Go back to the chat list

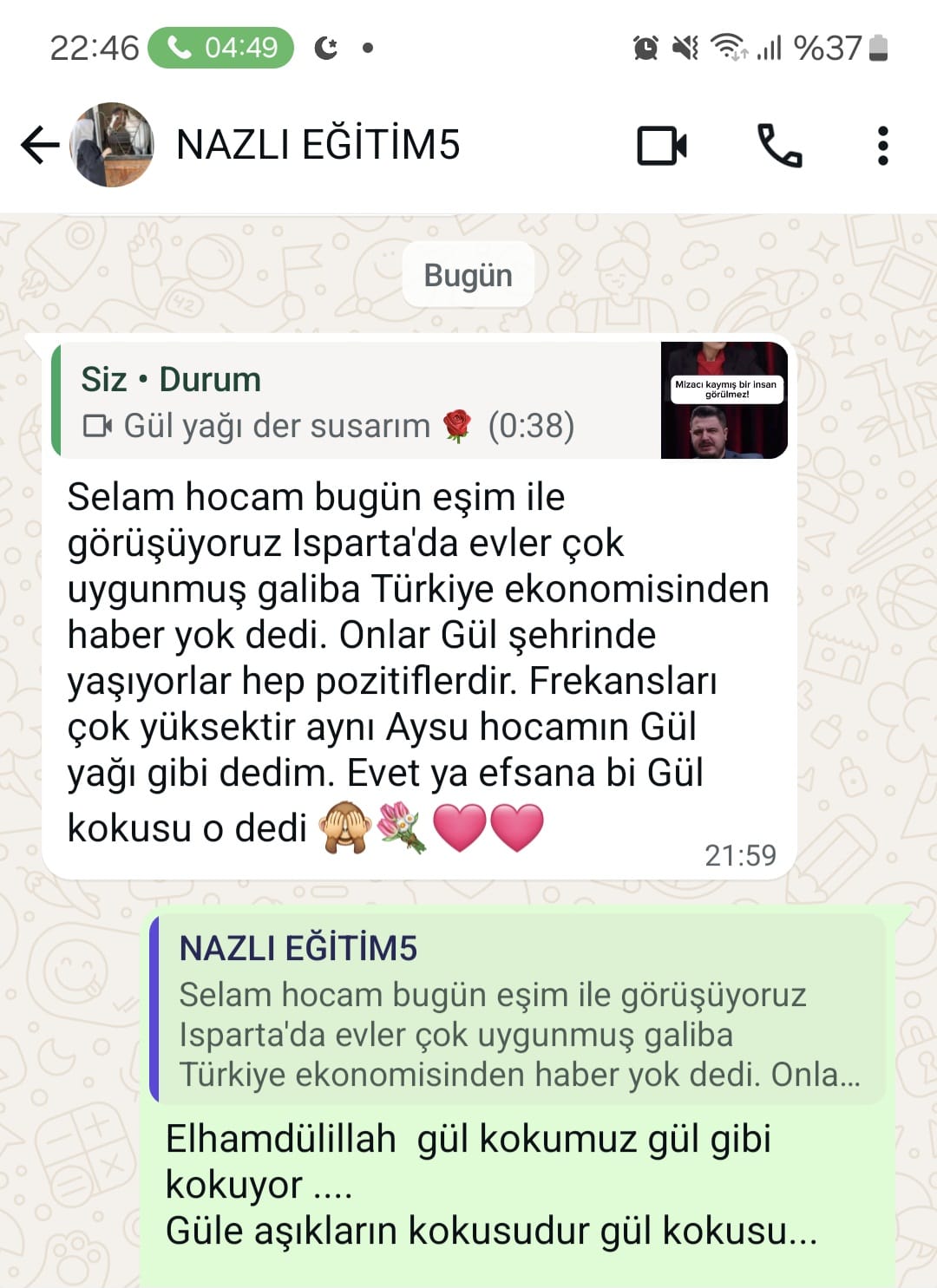click(x=39, y=145)
